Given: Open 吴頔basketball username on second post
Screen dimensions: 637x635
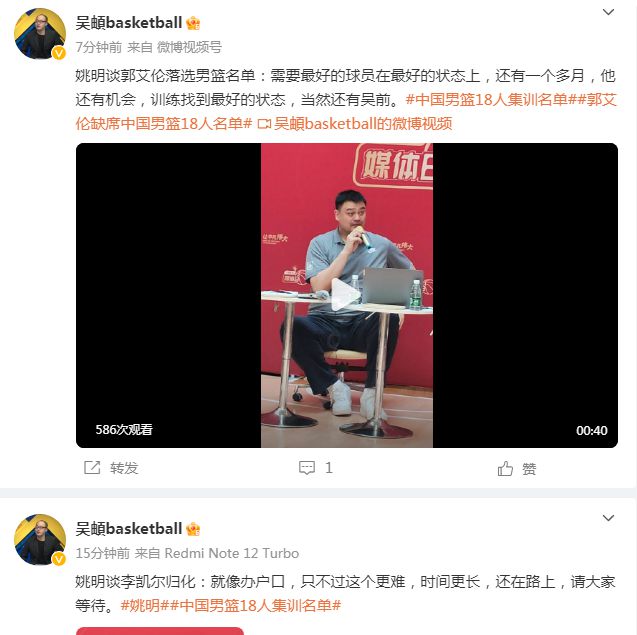Looking at the screenshot, I should pos(129,528).
